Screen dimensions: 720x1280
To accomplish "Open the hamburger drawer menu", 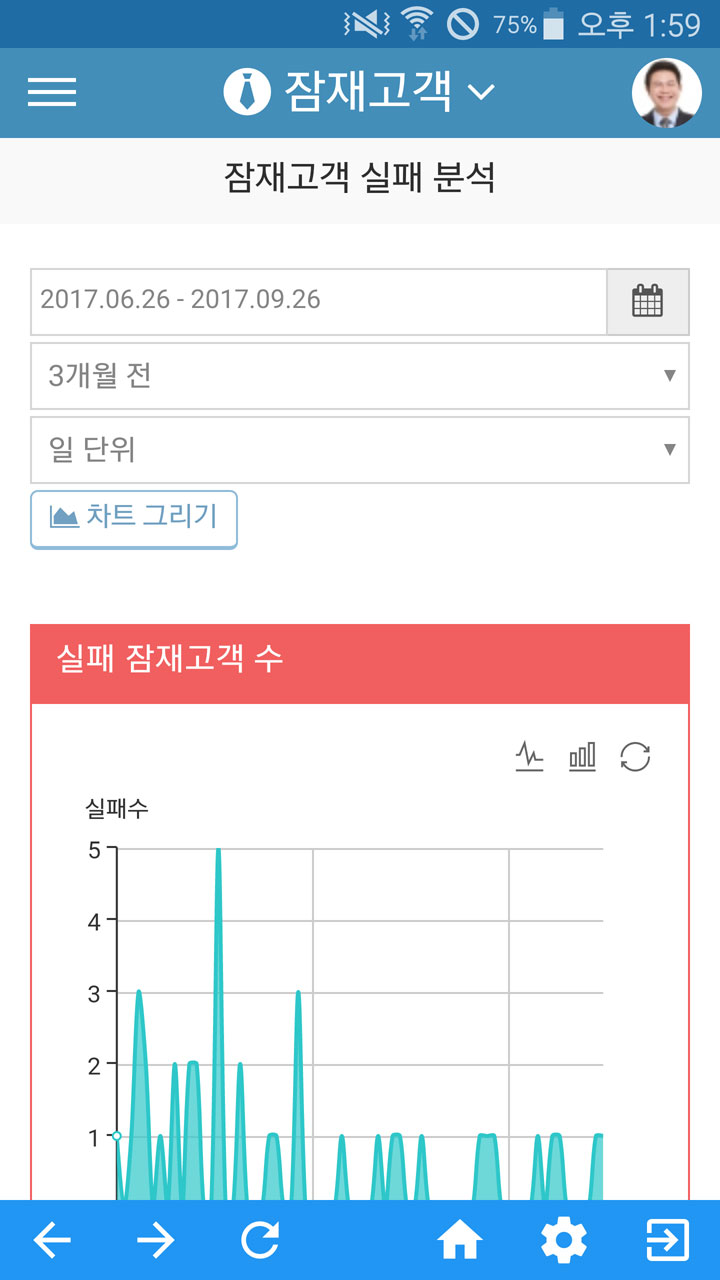I will pos(52,92).
